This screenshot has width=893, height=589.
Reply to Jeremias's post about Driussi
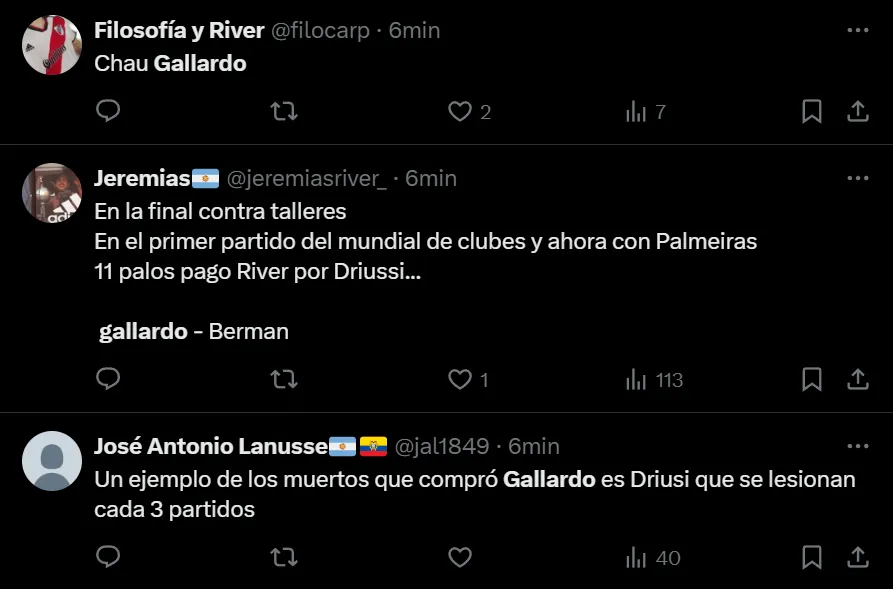[108, 379]
